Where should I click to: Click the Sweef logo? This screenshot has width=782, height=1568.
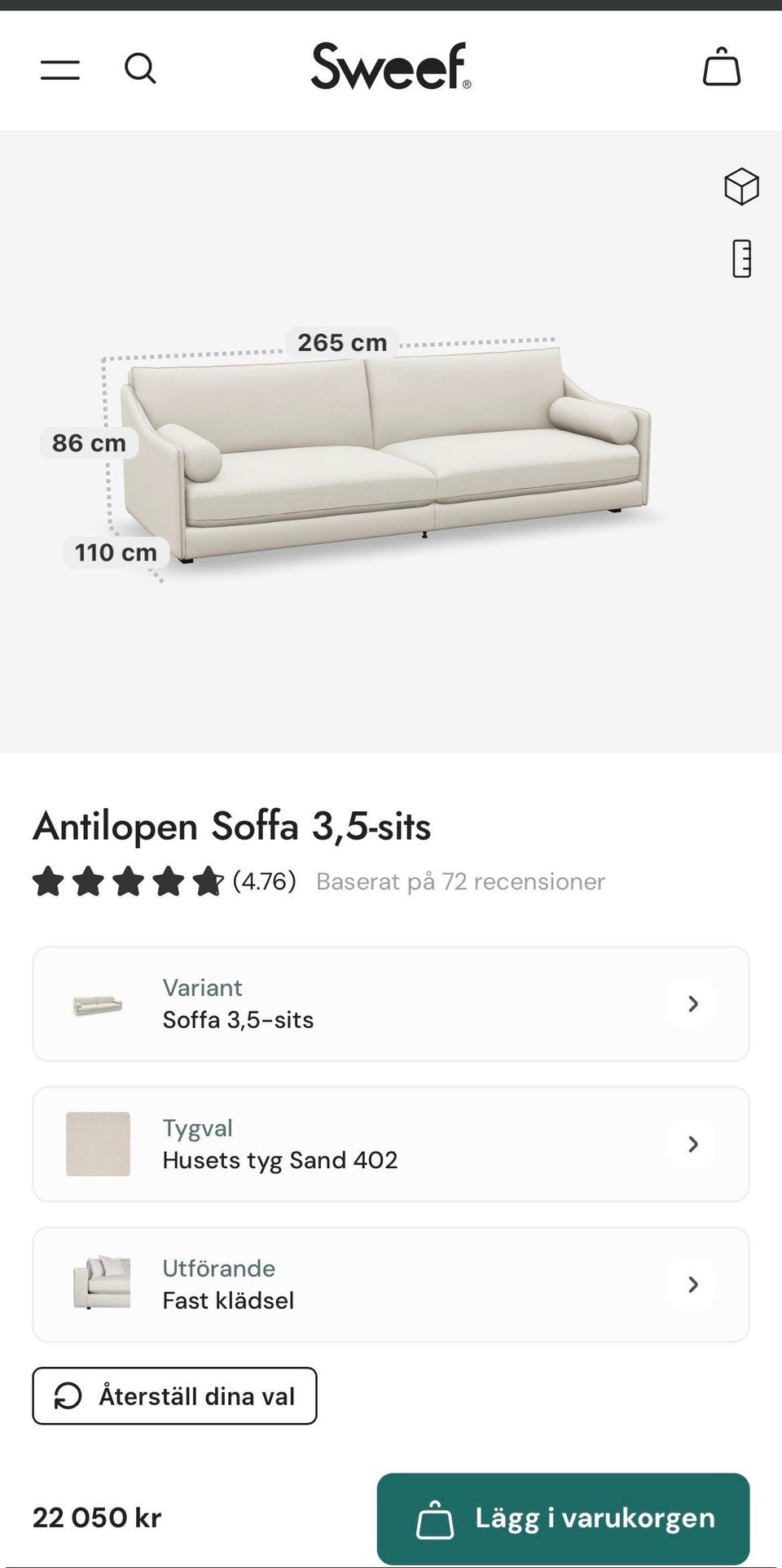(x=391, y=68)
